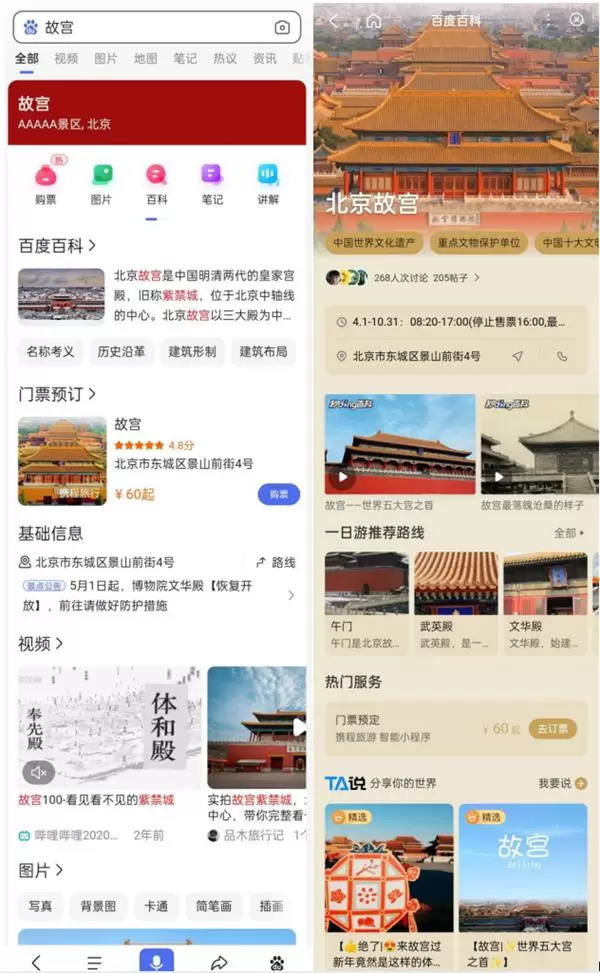Open the 武英殿 route card
Image resolution: width=600 pixels, height=973 pixels.
point(456,604)
